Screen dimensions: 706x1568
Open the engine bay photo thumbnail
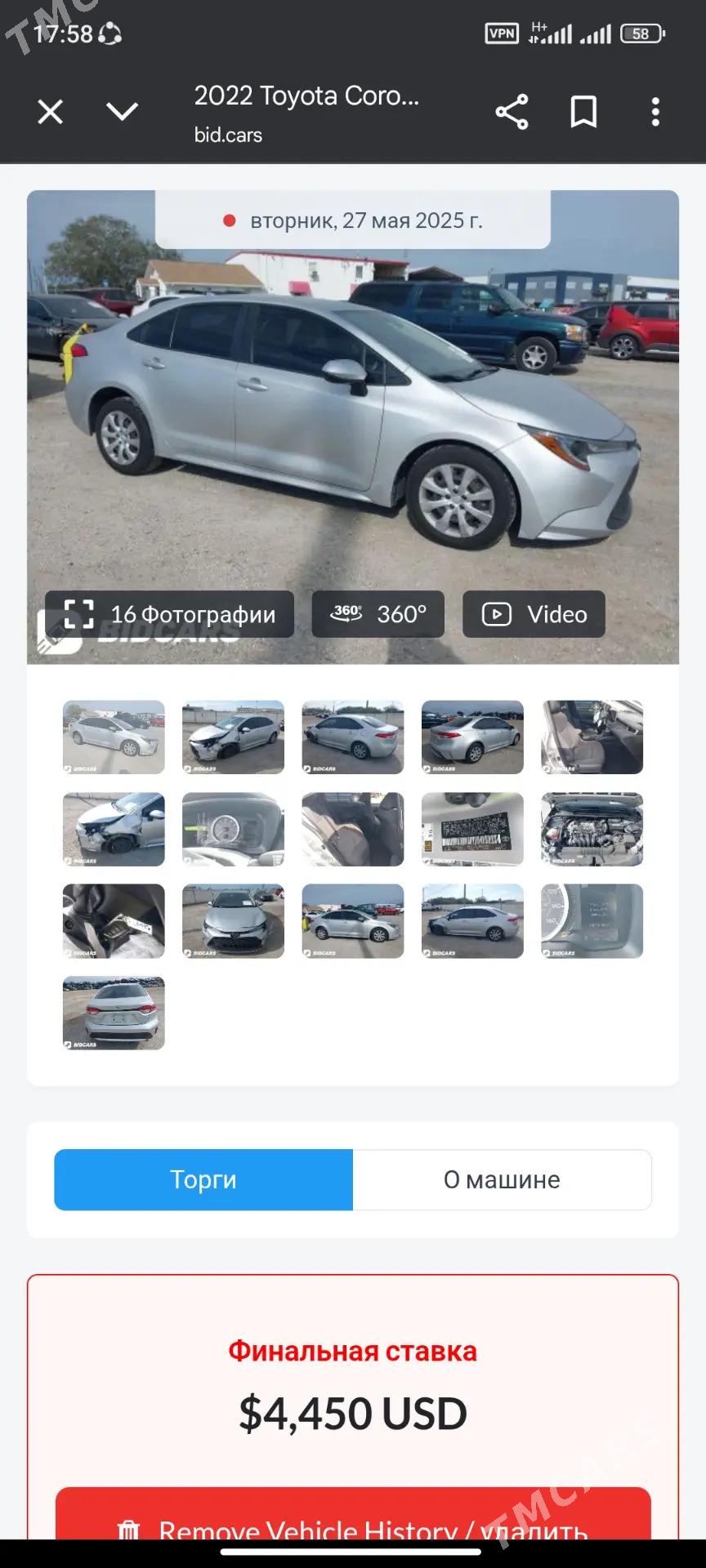592,830
